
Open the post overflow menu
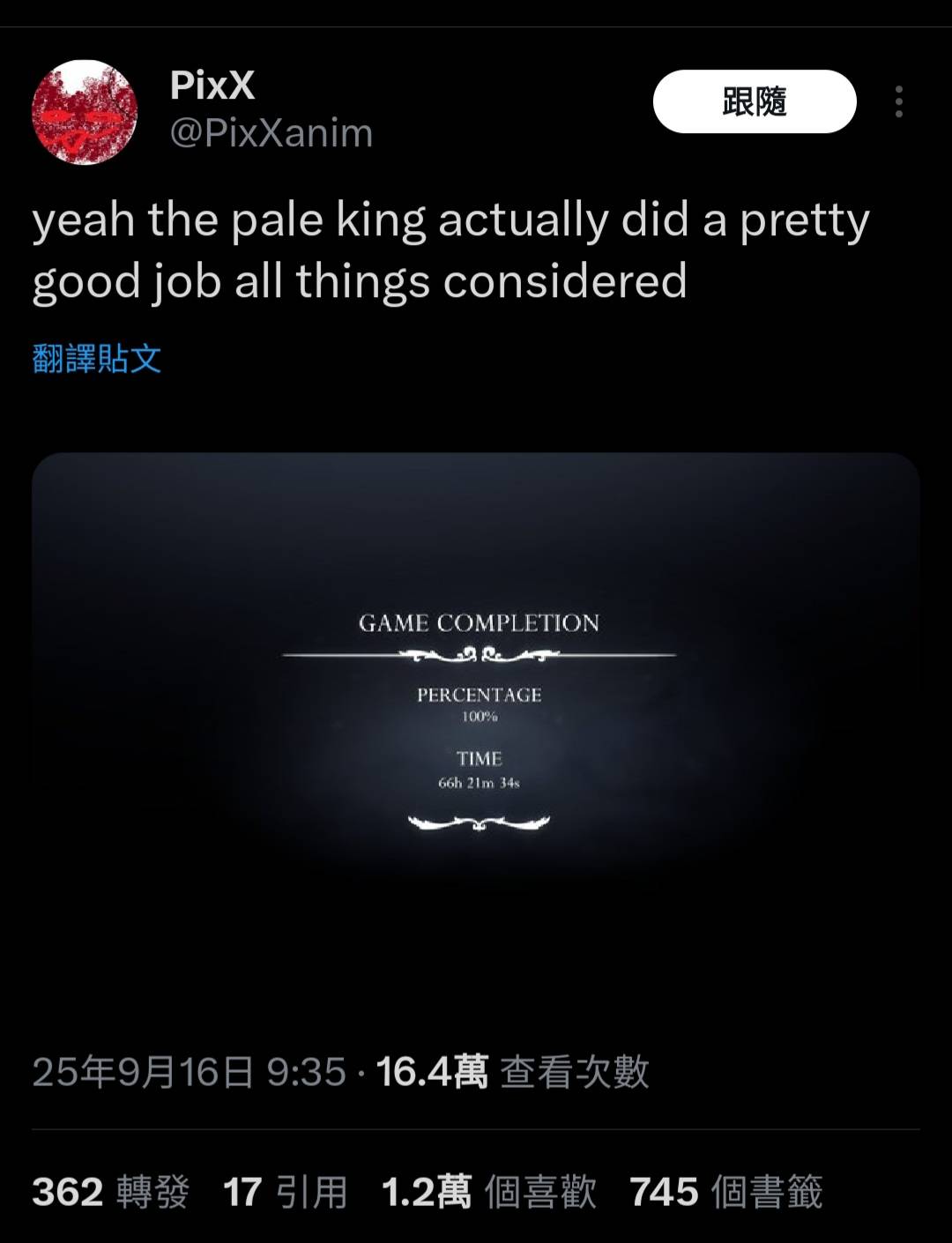click(x=898, y=102)
